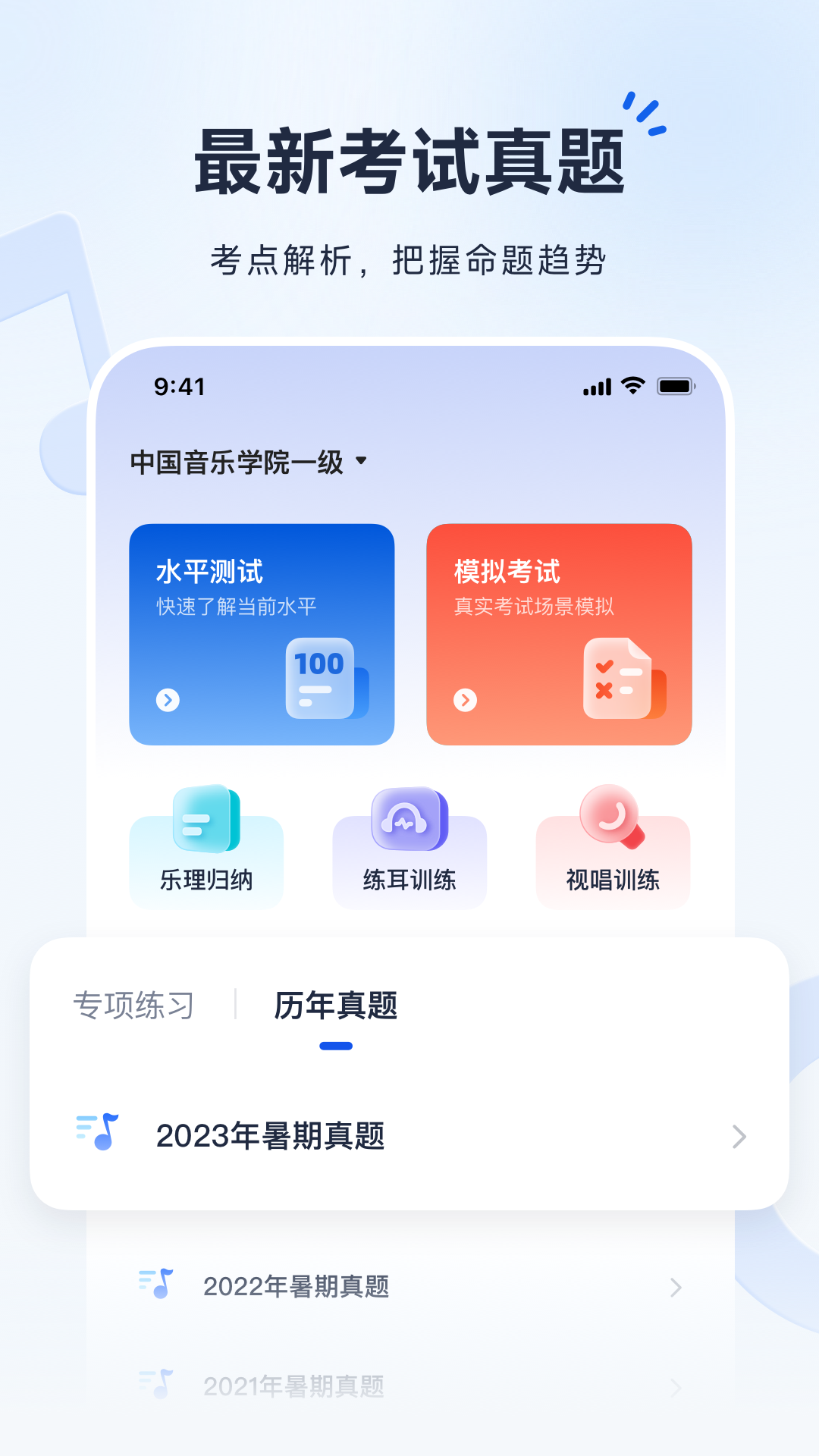The width and height of the screenshot is (819, 1456).
Task: Expand 2022年暑期真题 with its chevron
Action: [676, 1287]
